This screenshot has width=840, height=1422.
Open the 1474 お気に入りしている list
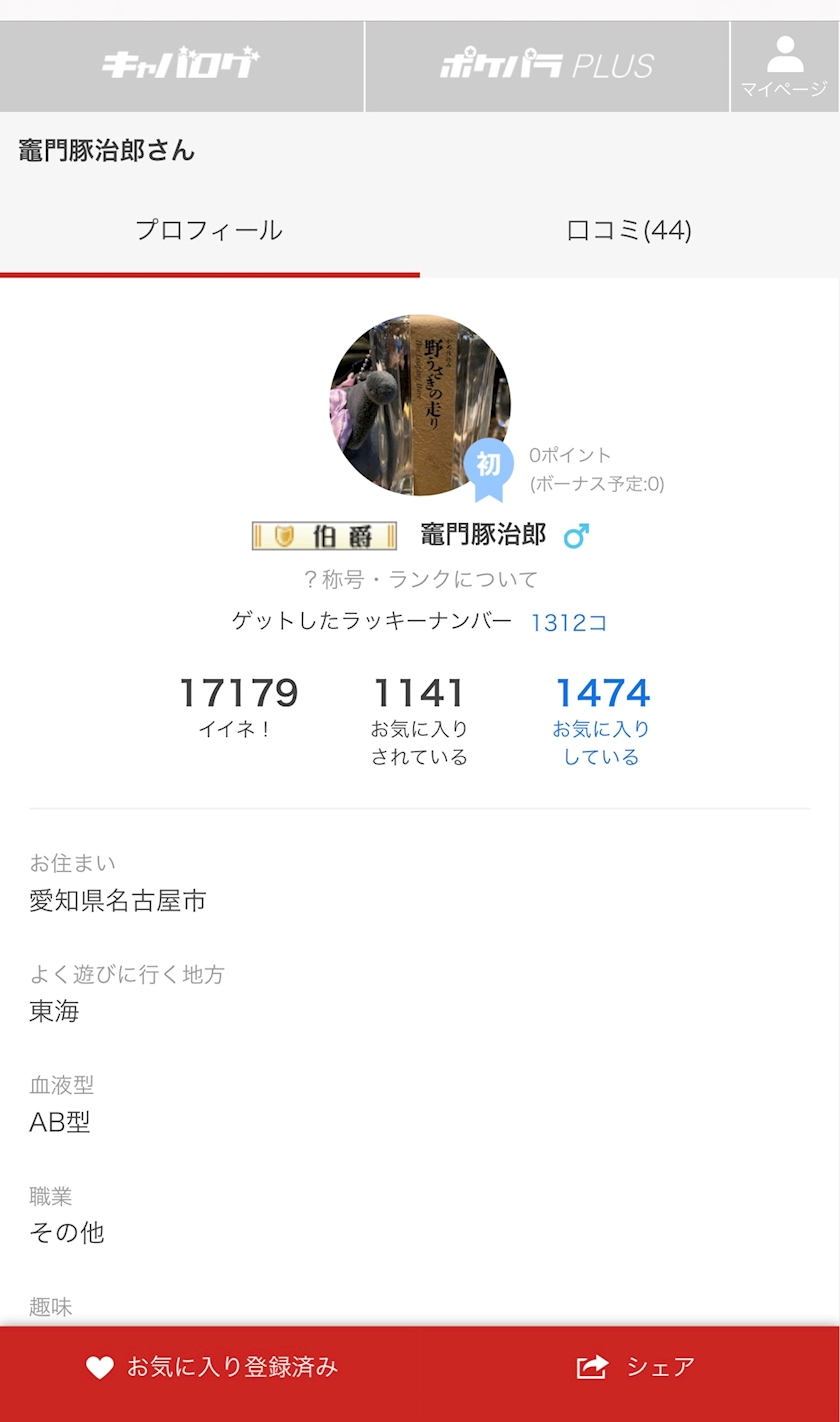click(601, 718)
